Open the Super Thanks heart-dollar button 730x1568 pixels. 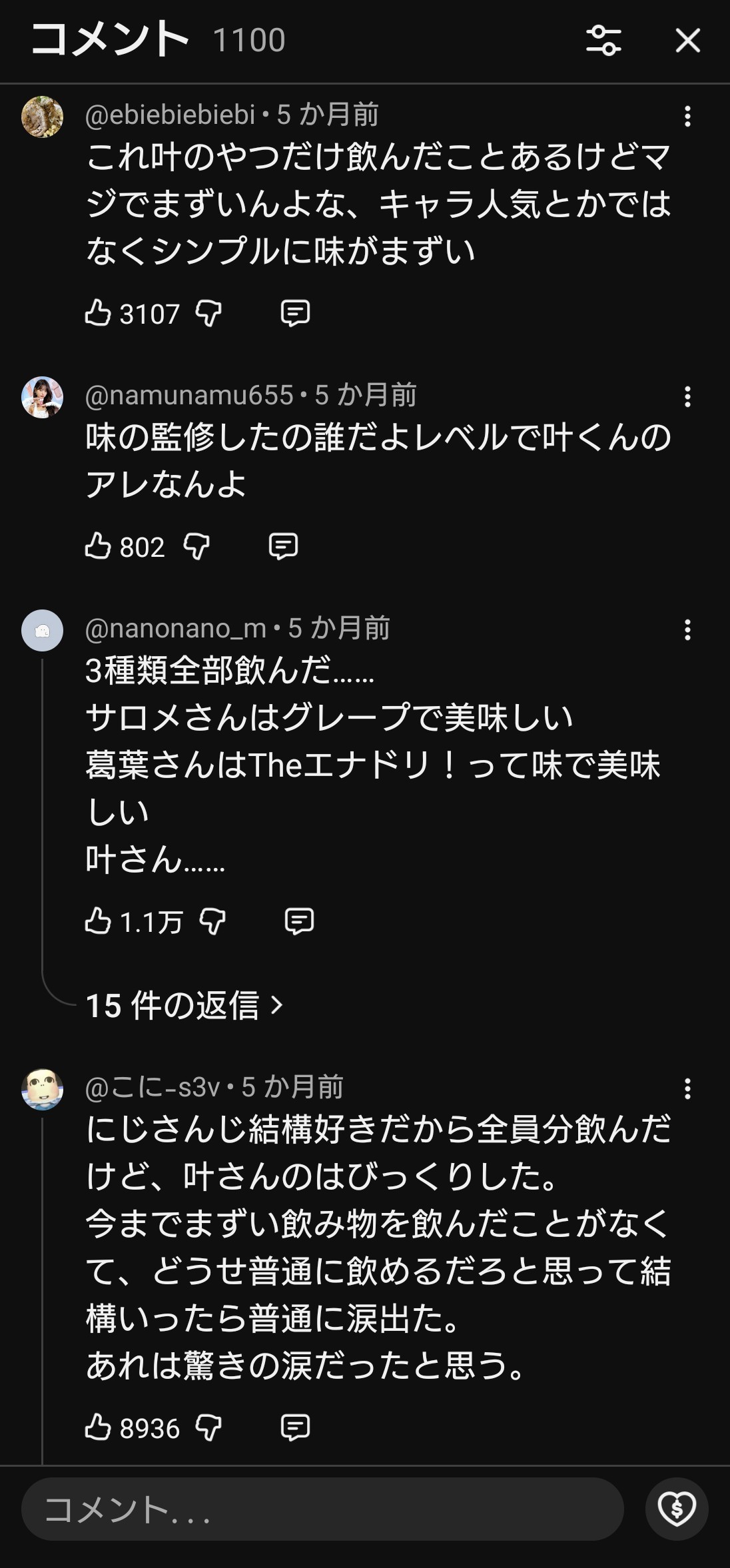(x=676, y=1509)
